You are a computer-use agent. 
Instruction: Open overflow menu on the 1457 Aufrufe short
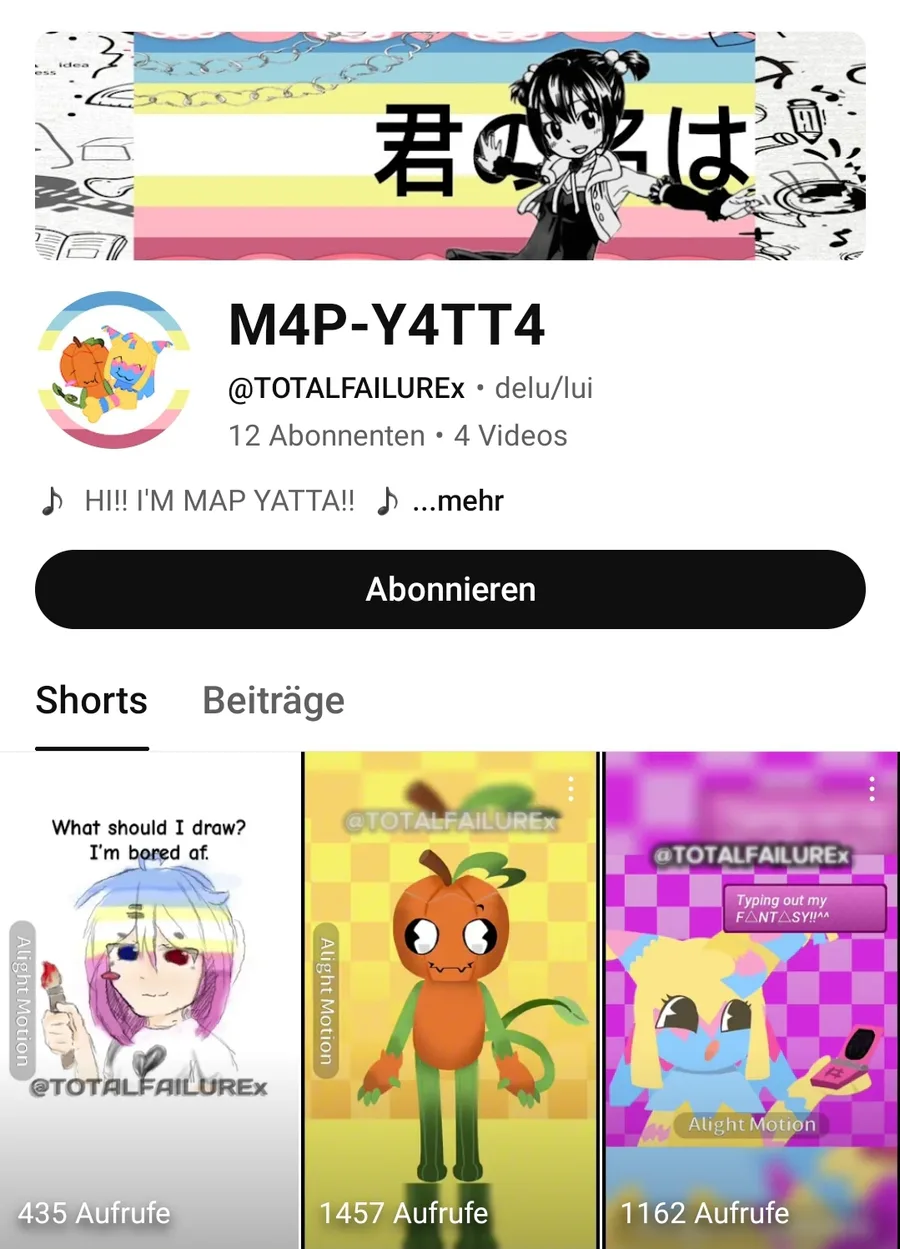click(x=571, y=789)
